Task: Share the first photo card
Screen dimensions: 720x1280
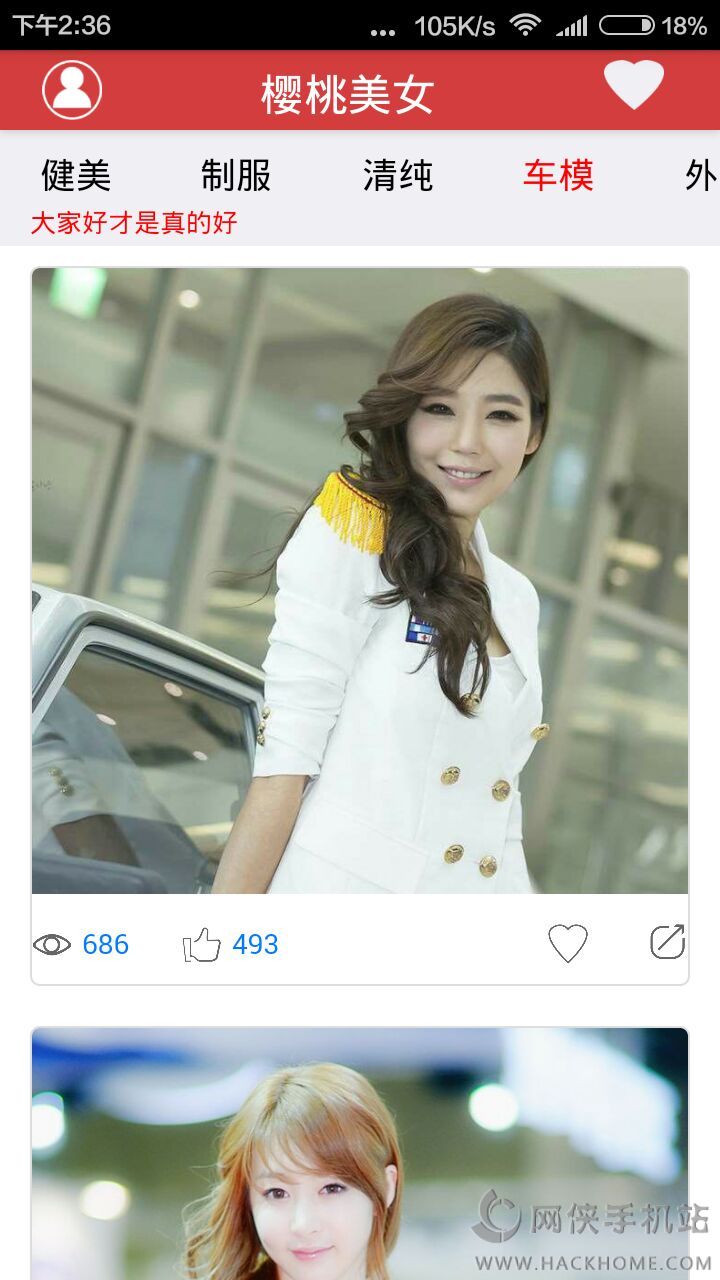Action: 667,942
